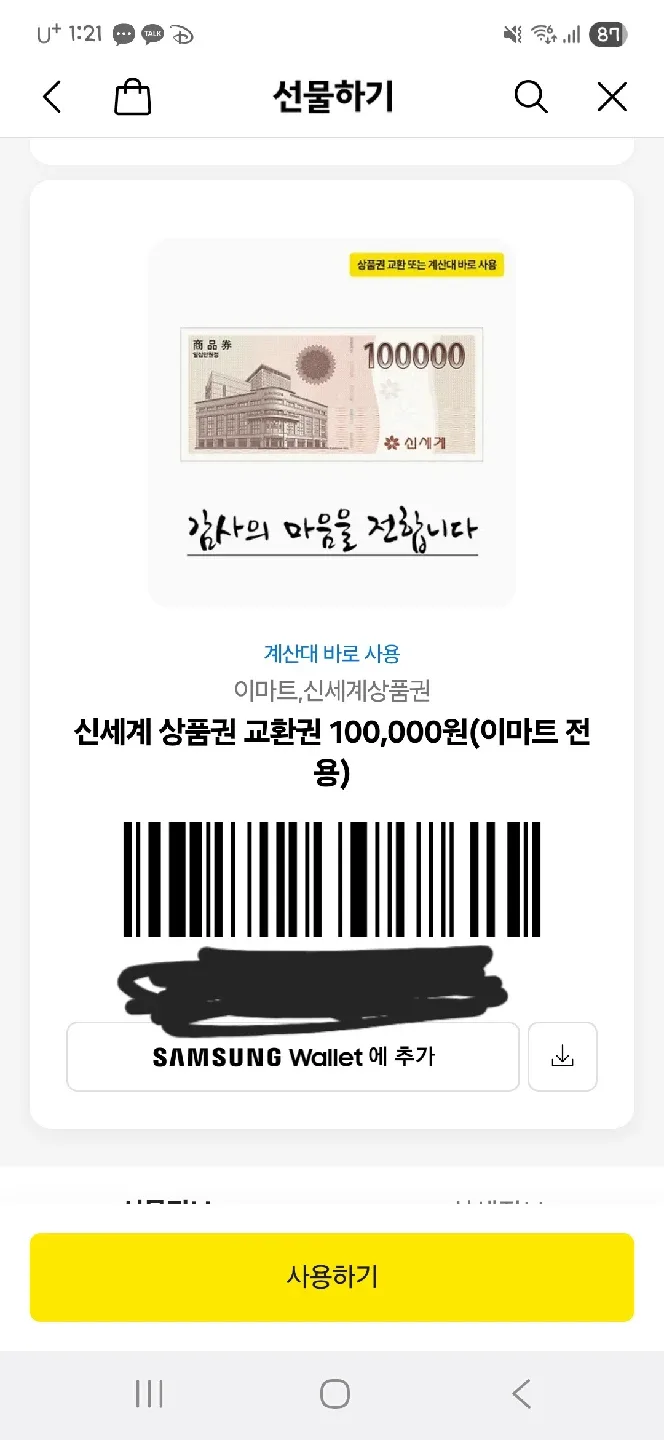Tap the yellow 사용하기 button
The height and width of the screenshot is (1440, 664).
pyautogui.click(x=332, y=1277)
